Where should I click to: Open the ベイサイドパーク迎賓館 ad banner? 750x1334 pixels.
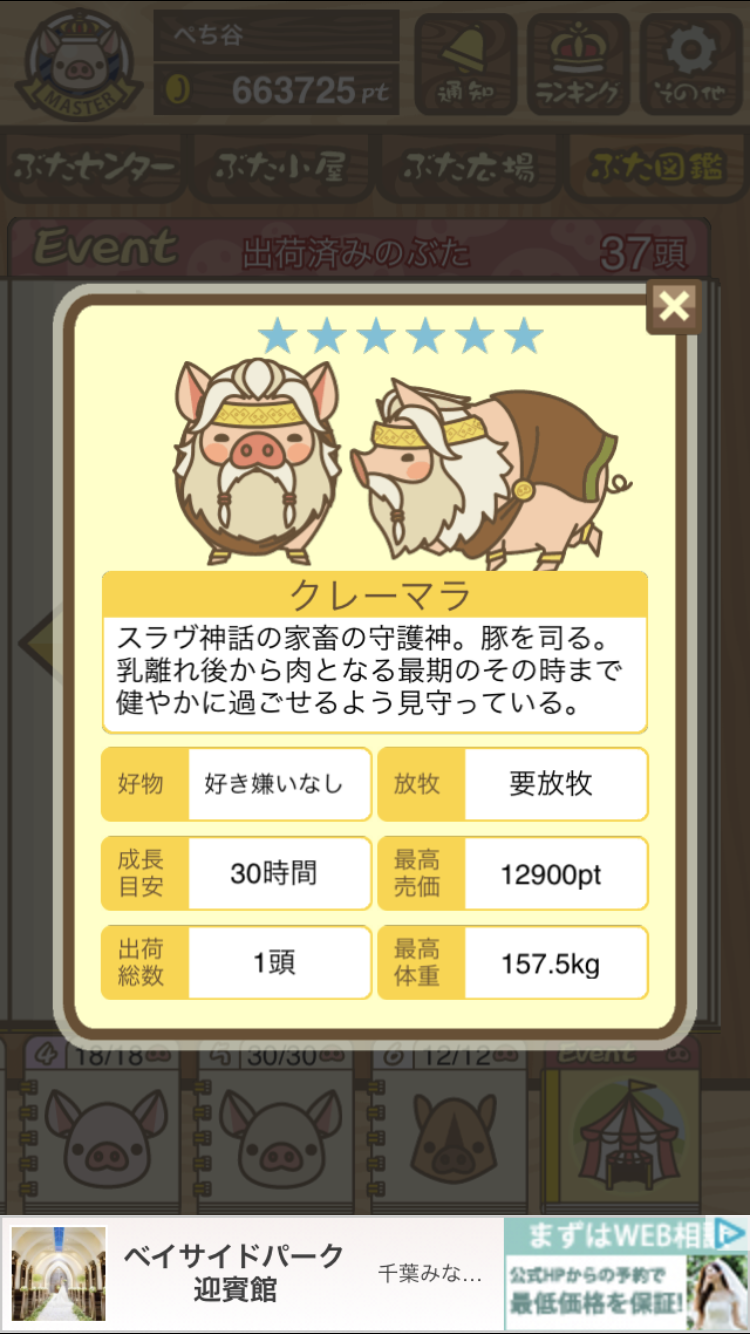point(250,1273)
